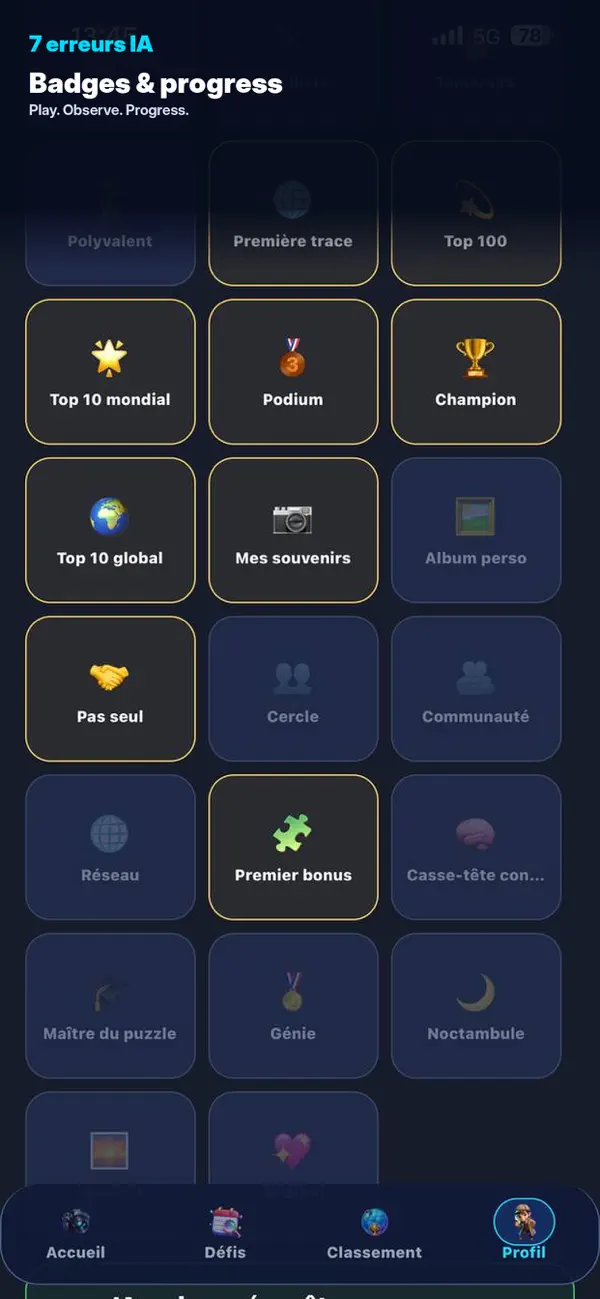
Task: Open the Premier bonus badge
Action: pyautogui.click(x=293, y=847)
